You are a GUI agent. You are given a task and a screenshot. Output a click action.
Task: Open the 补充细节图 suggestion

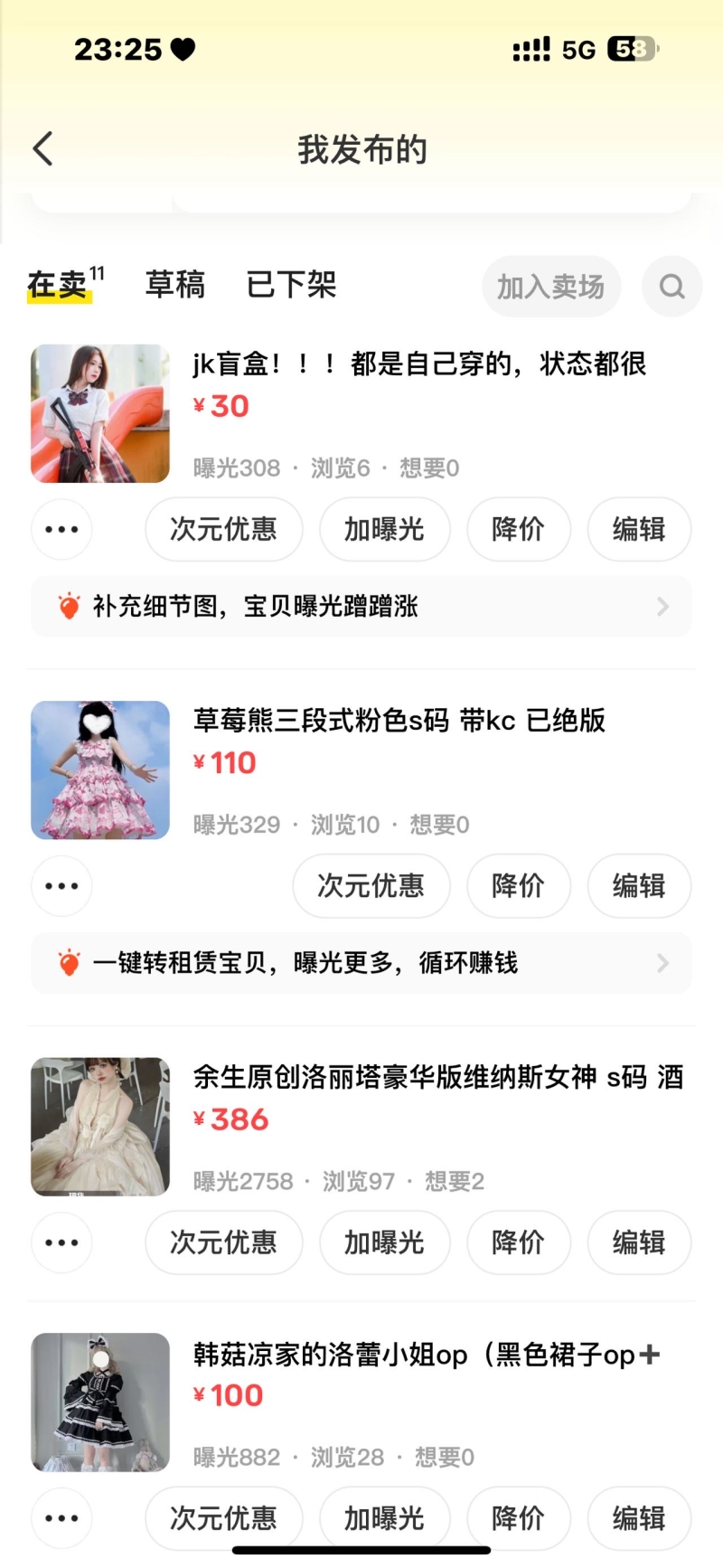tap(361, 606)
